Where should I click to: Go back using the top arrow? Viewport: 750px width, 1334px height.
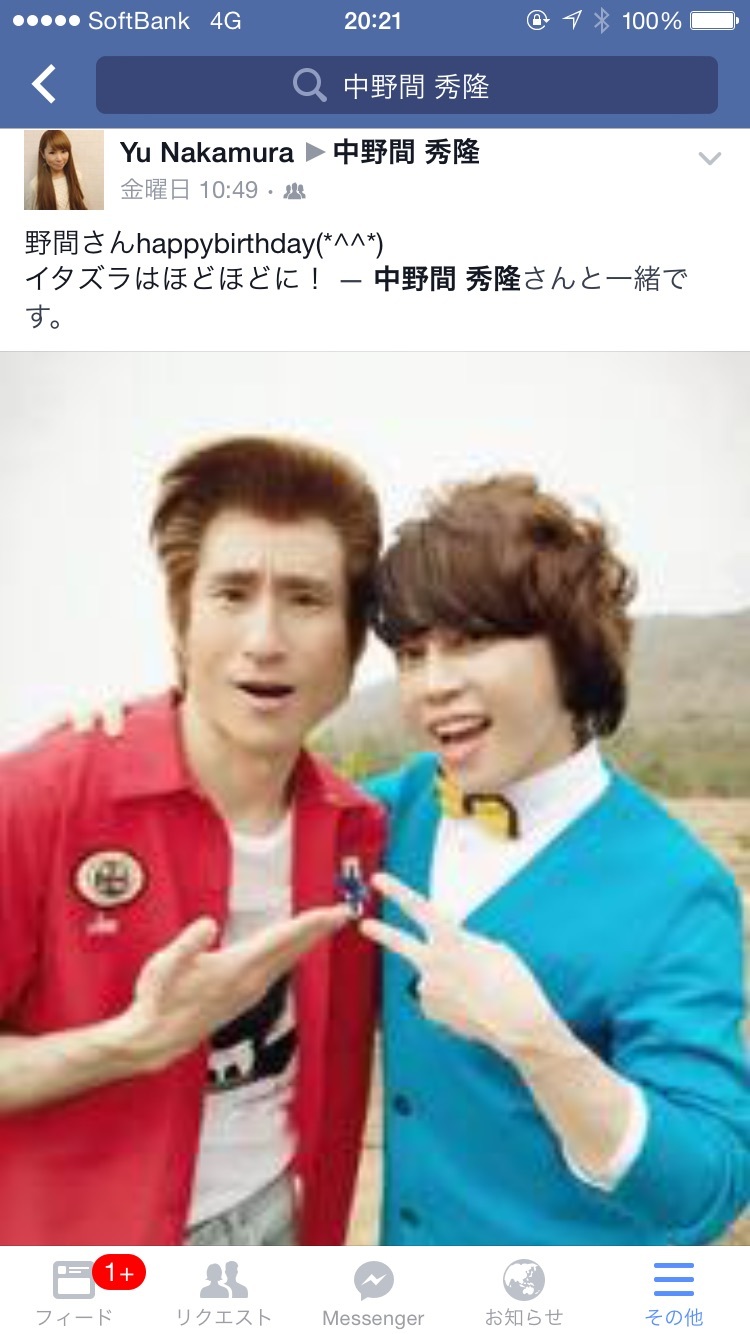(44, 85)
